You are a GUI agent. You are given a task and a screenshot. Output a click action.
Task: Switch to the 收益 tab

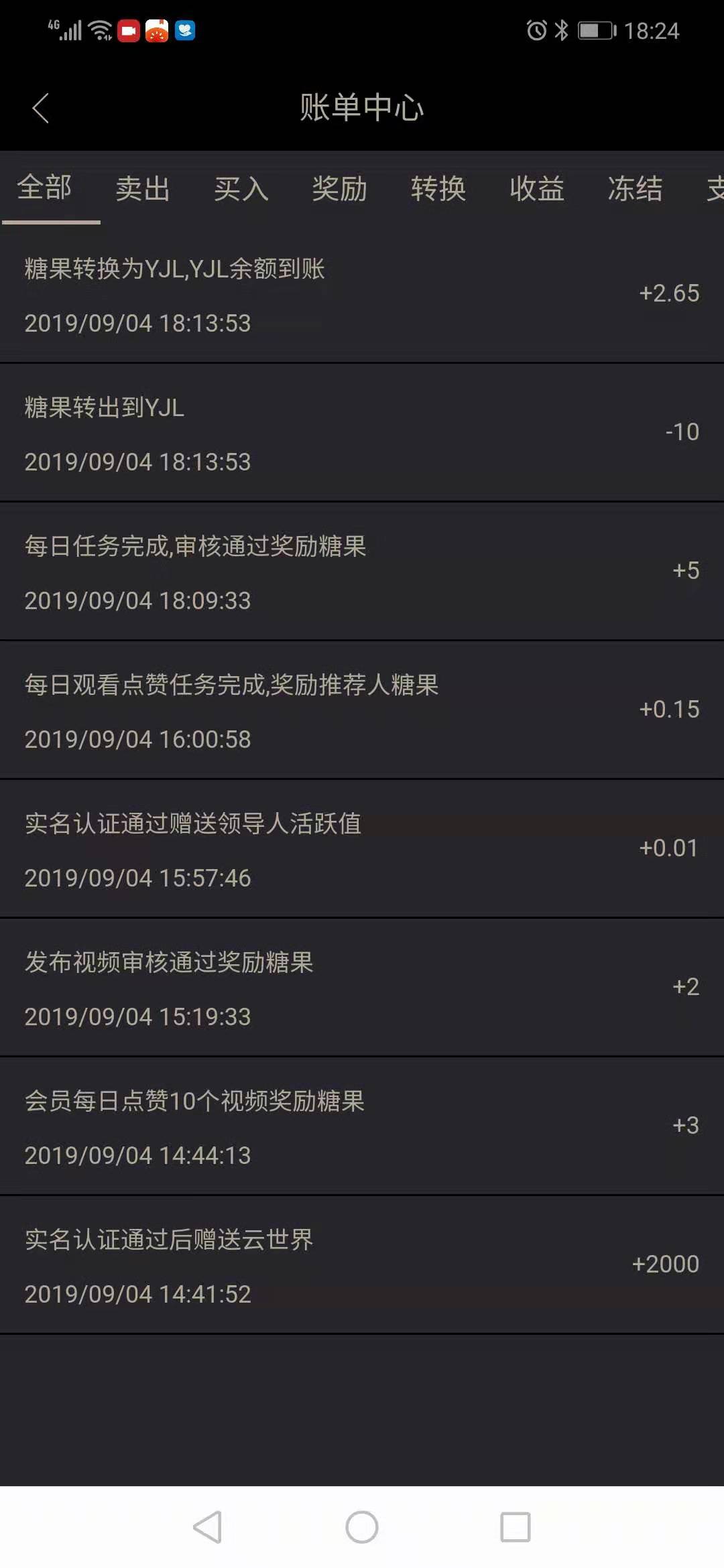[538, 190]
